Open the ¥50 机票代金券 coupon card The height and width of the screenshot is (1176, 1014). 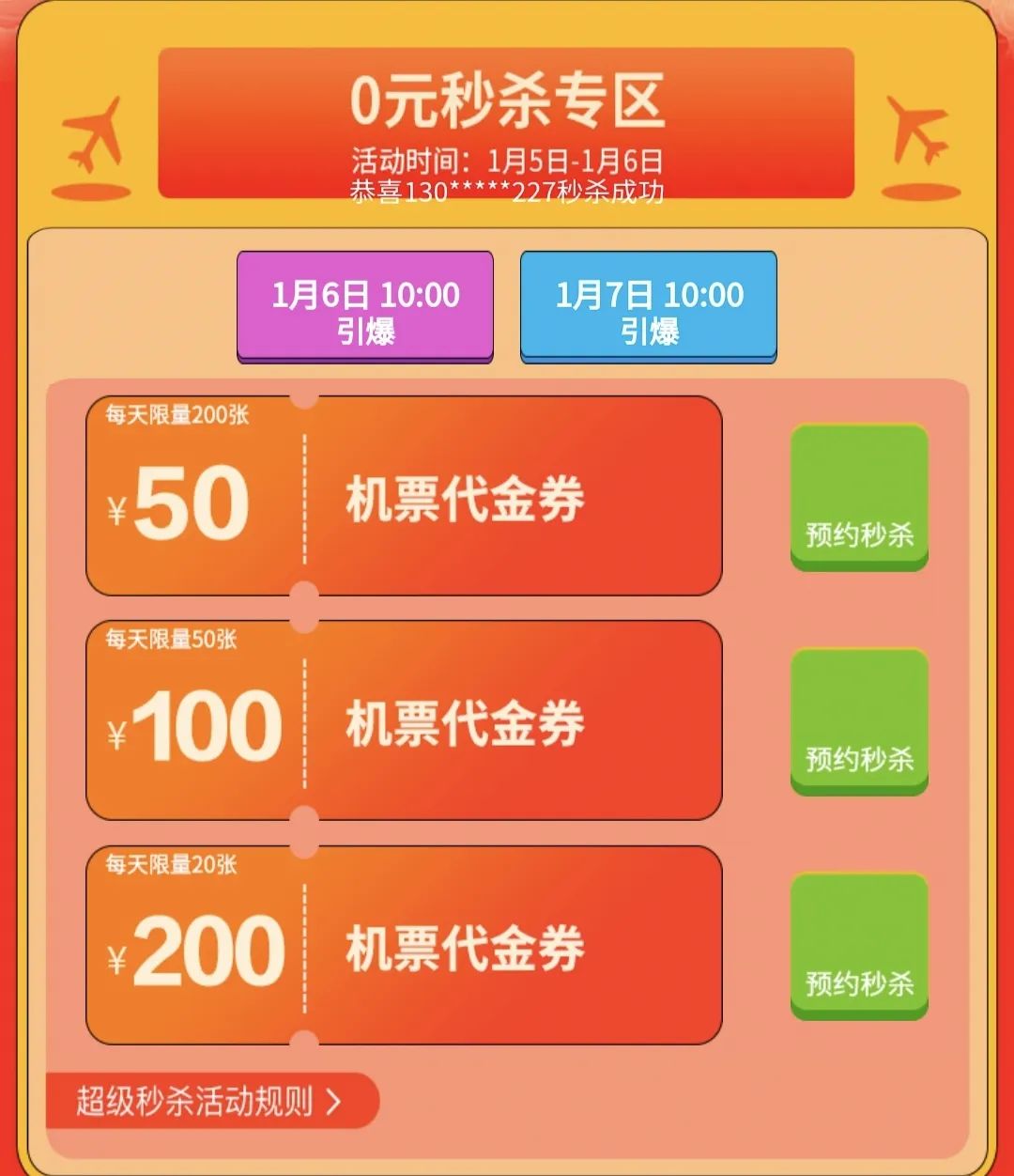pyautogui.click(x=404, y=496)
